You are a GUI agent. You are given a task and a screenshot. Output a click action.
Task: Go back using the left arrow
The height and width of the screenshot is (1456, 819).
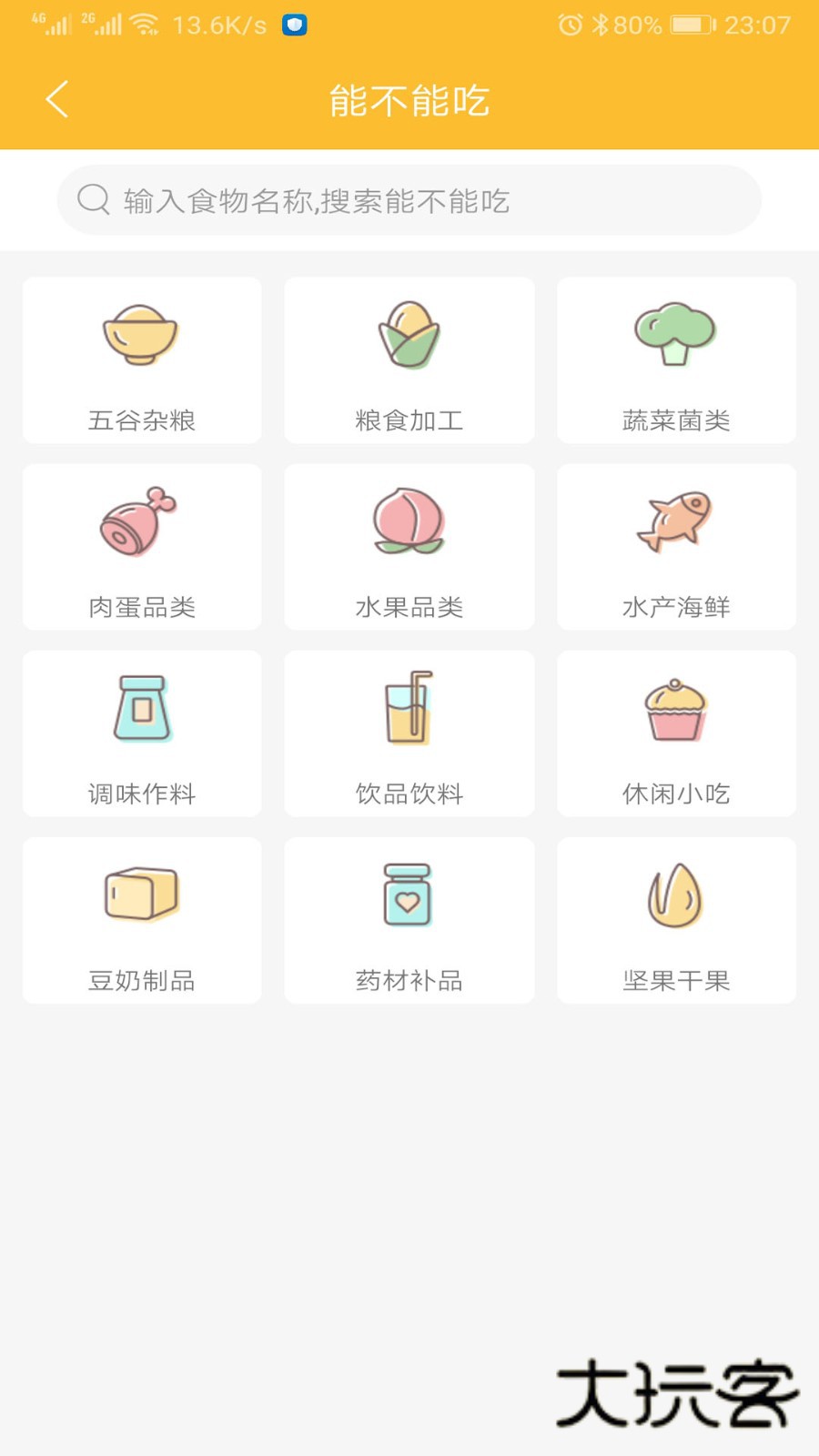(x=56, y=100)
